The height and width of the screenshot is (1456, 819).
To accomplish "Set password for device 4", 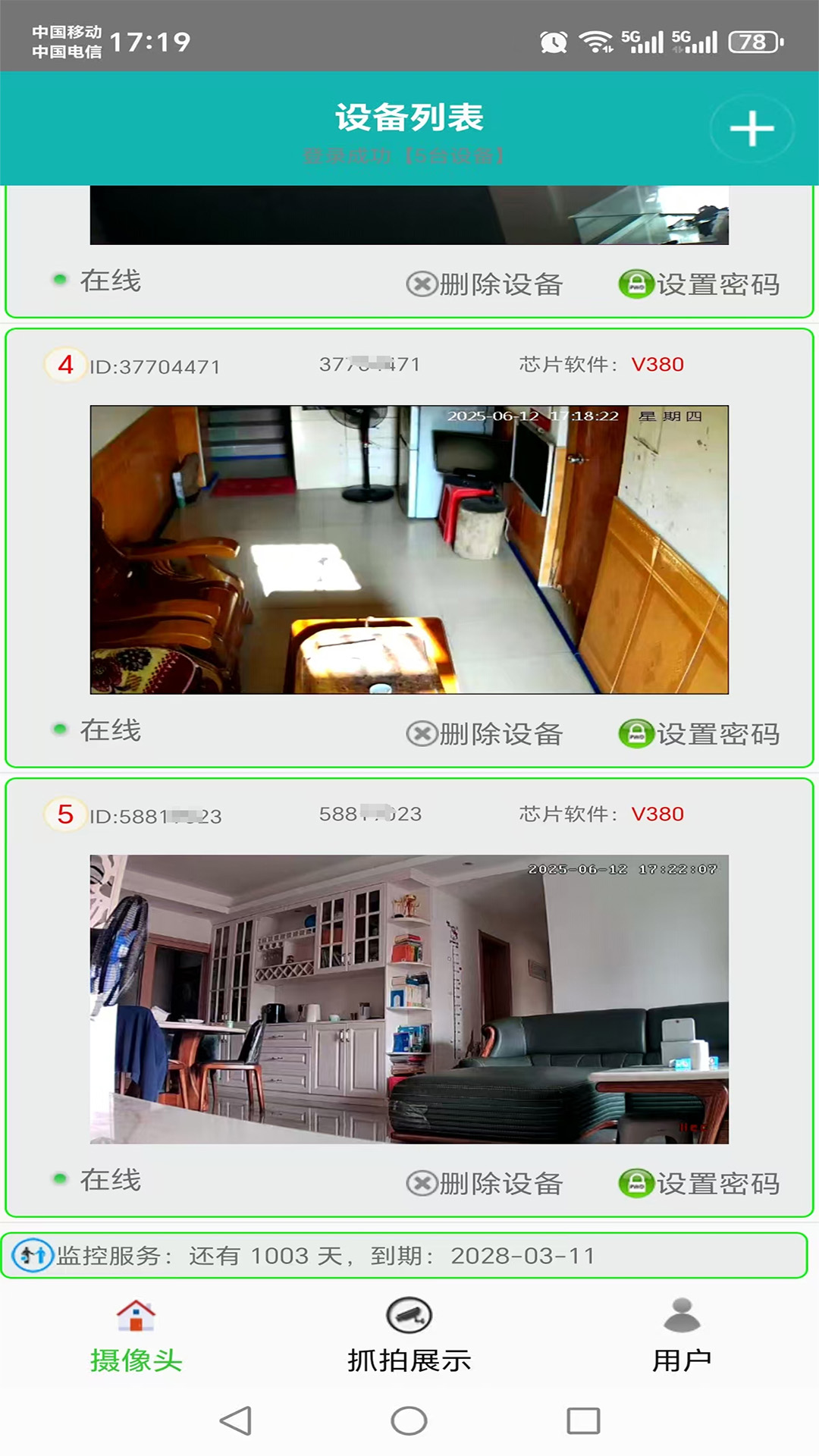I will (699, 733).
